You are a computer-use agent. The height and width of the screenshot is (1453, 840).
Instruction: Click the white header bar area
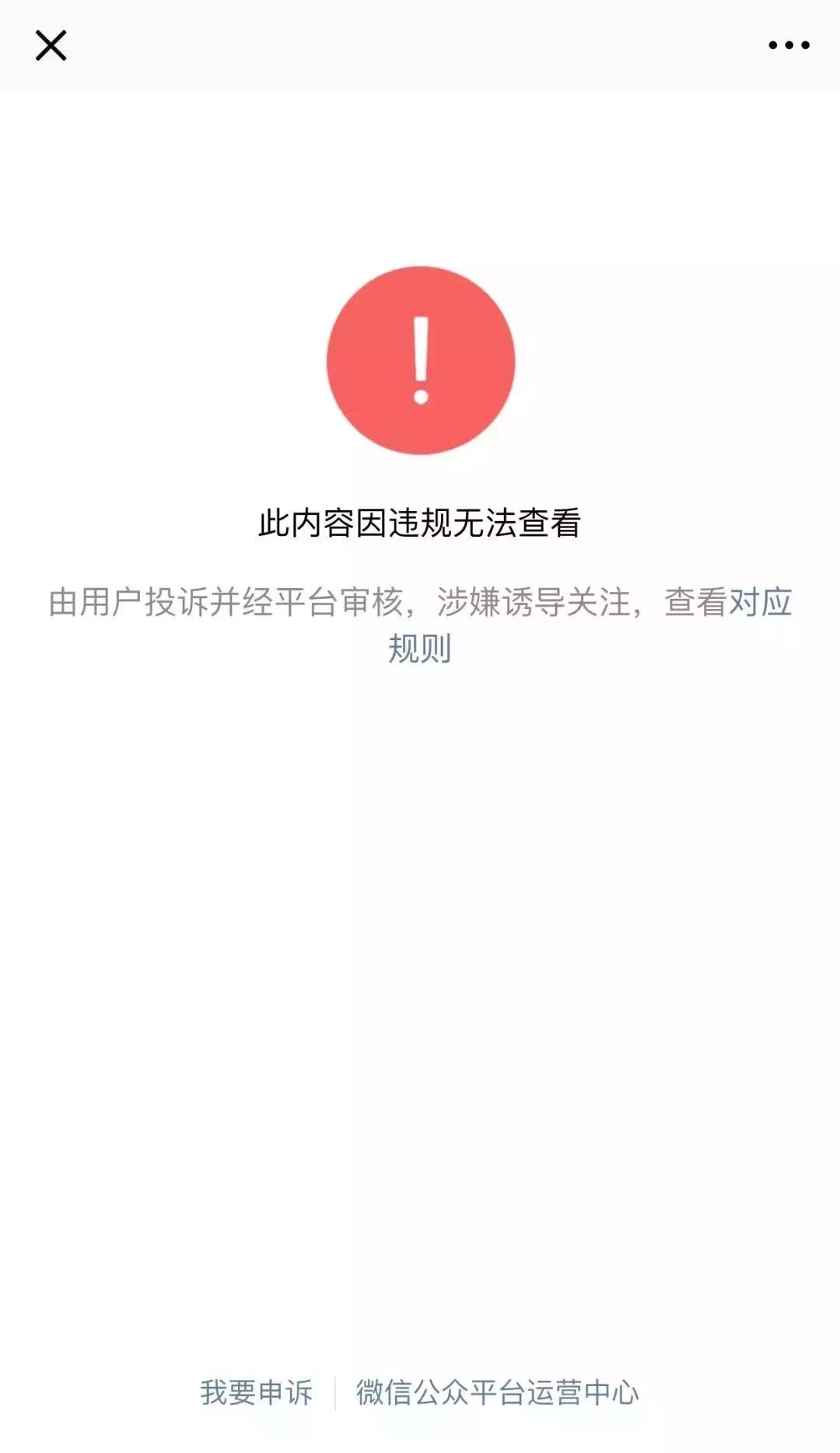[420, 46]
